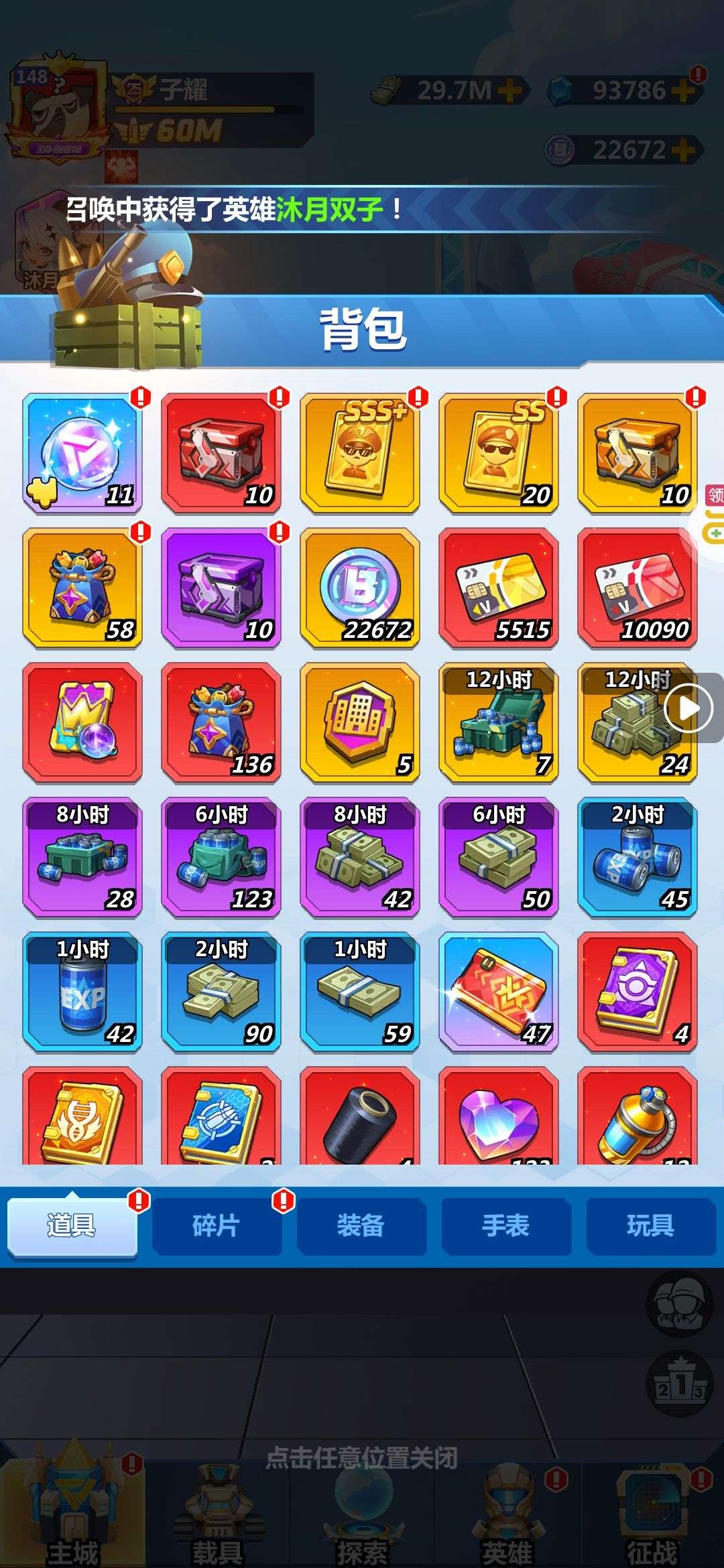724x1568 pixels.
Task: Open the gift bag item with 136
Action: [221, 722]
